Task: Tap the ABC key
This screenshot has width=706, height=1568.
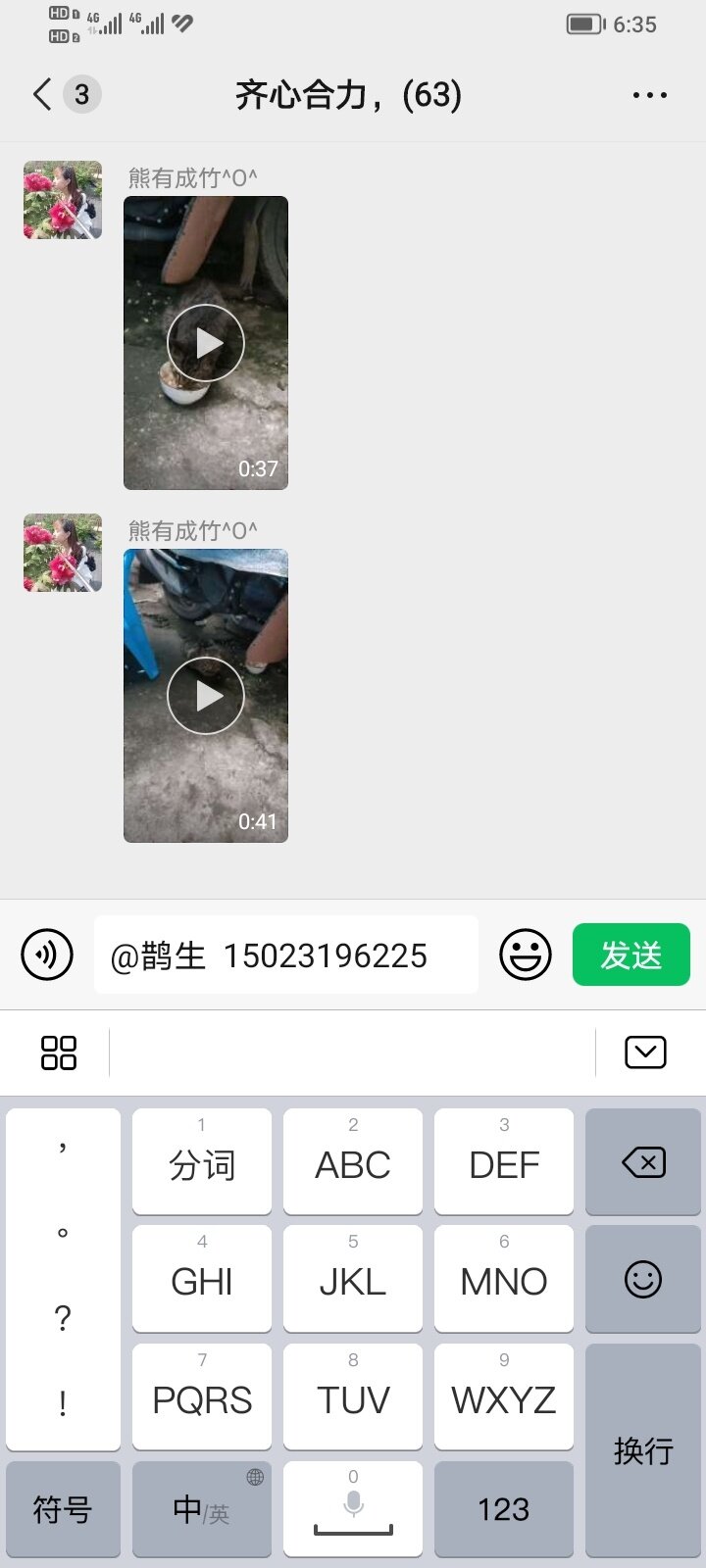Action: click(353, 1163)
